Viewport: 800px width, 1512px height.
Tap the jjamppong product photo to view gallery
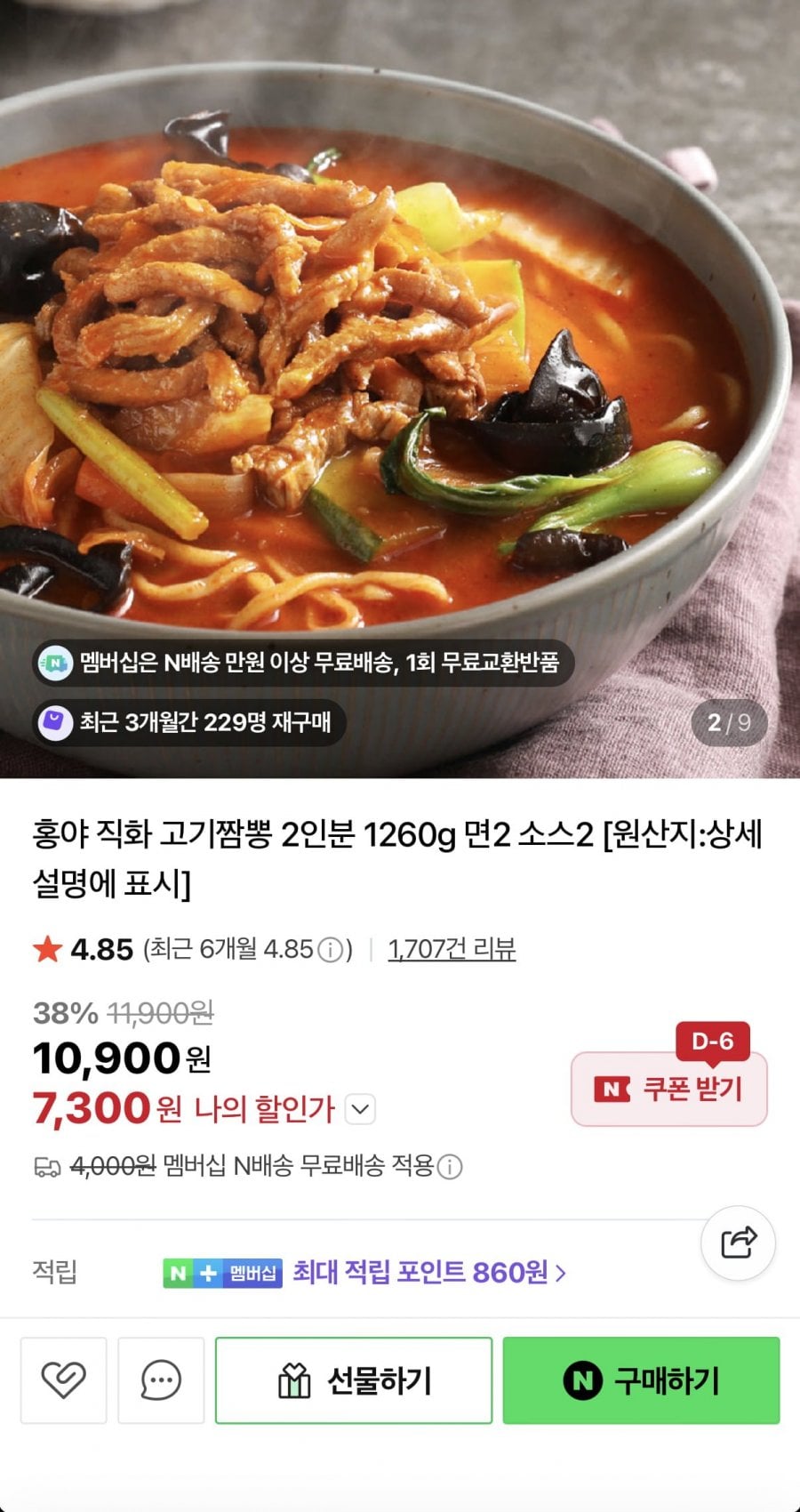coord(400,356)
